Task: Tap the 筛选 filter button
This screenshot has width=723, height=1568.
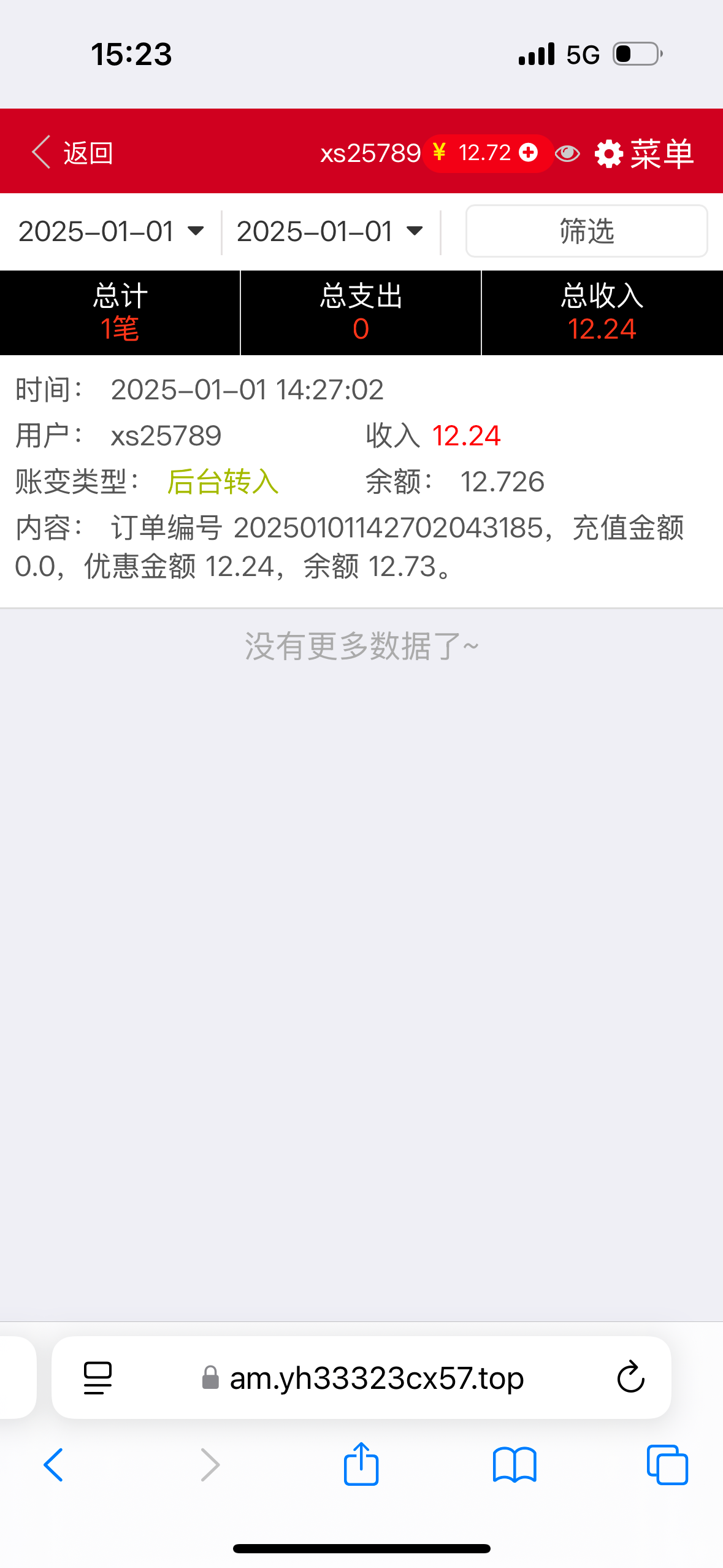Action: click(586, 231)
